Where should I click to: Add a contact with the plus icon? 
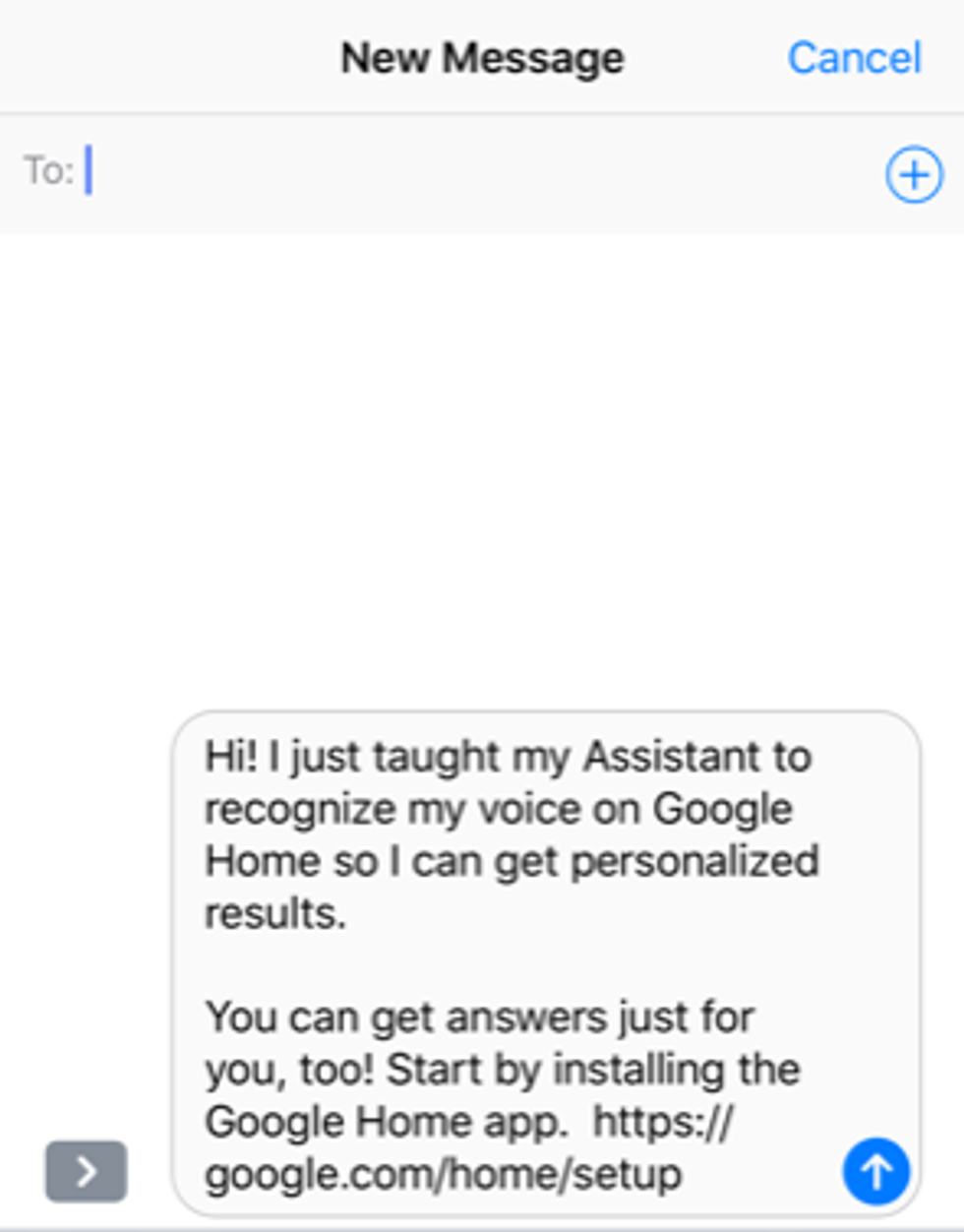(914, 175)
